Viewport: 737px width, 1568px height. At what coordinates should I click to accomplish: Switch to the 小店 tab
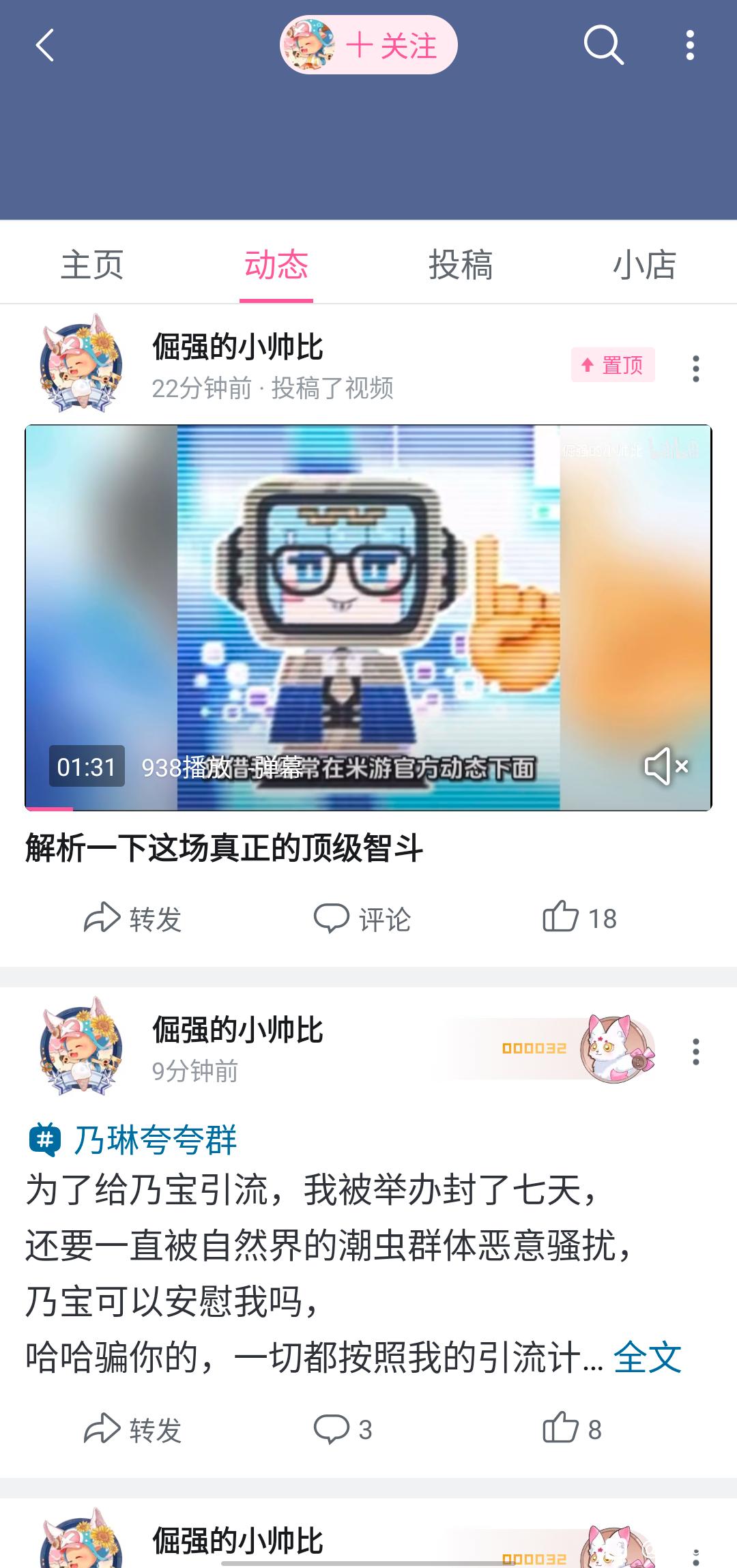(x=644, y=265)
